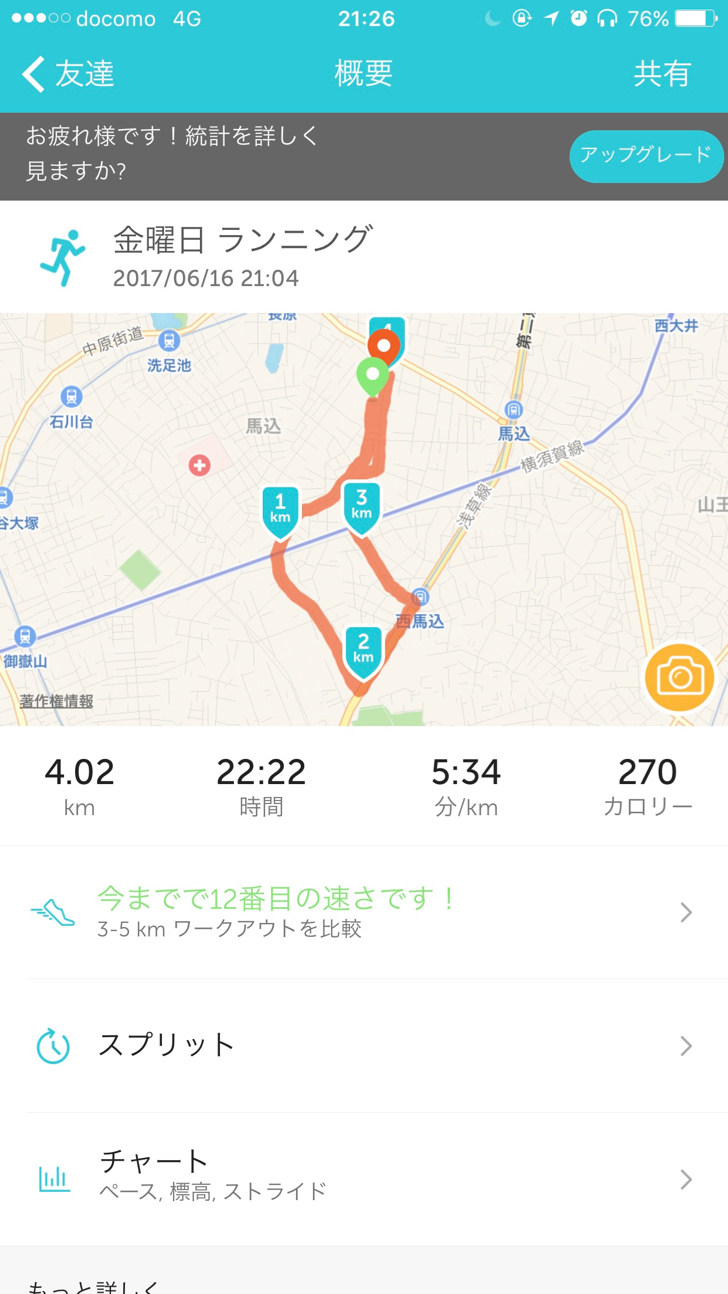Open the orange camera button
This screenshot has width=728, height=1294.
[x=680, y=678]
